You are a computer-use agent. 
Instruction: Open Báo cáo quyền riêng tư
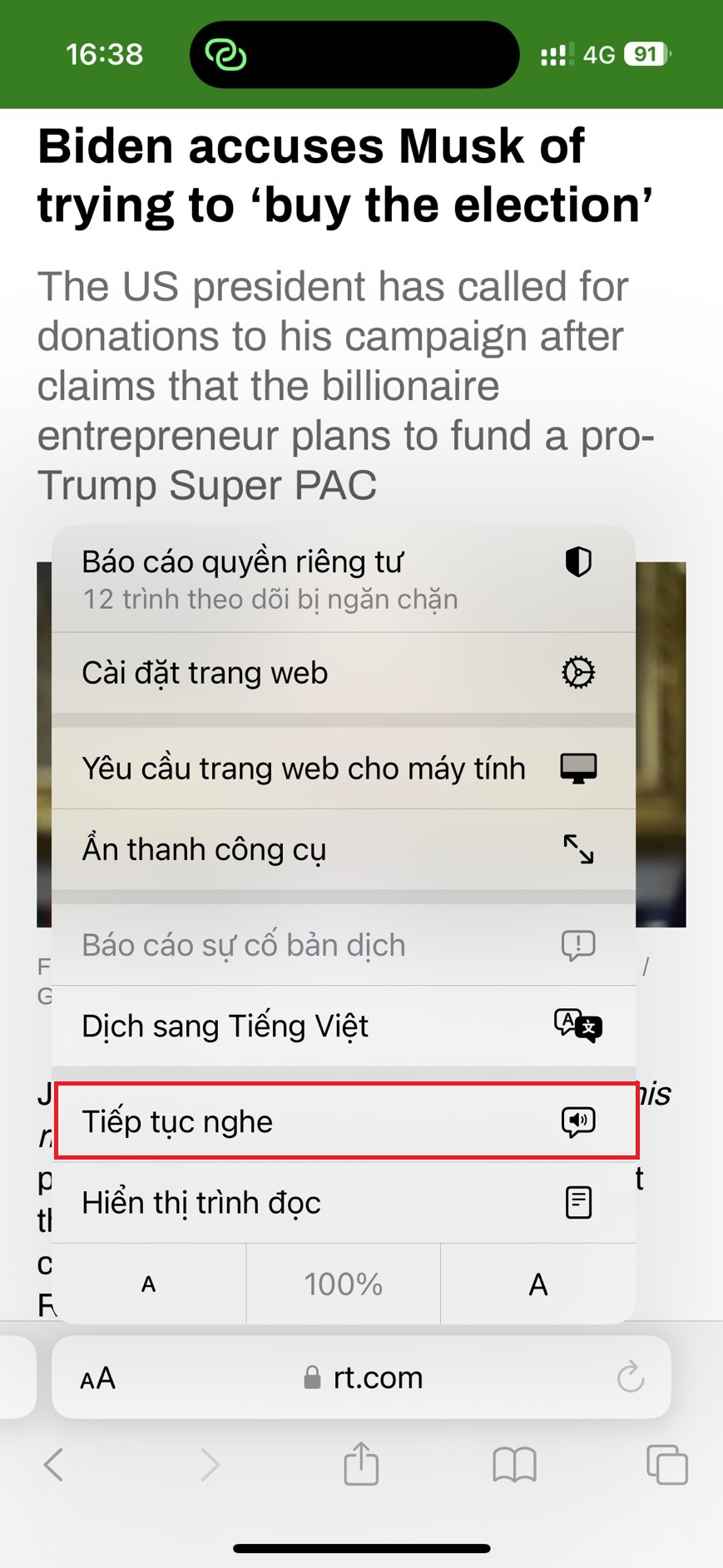coord(343,579)
